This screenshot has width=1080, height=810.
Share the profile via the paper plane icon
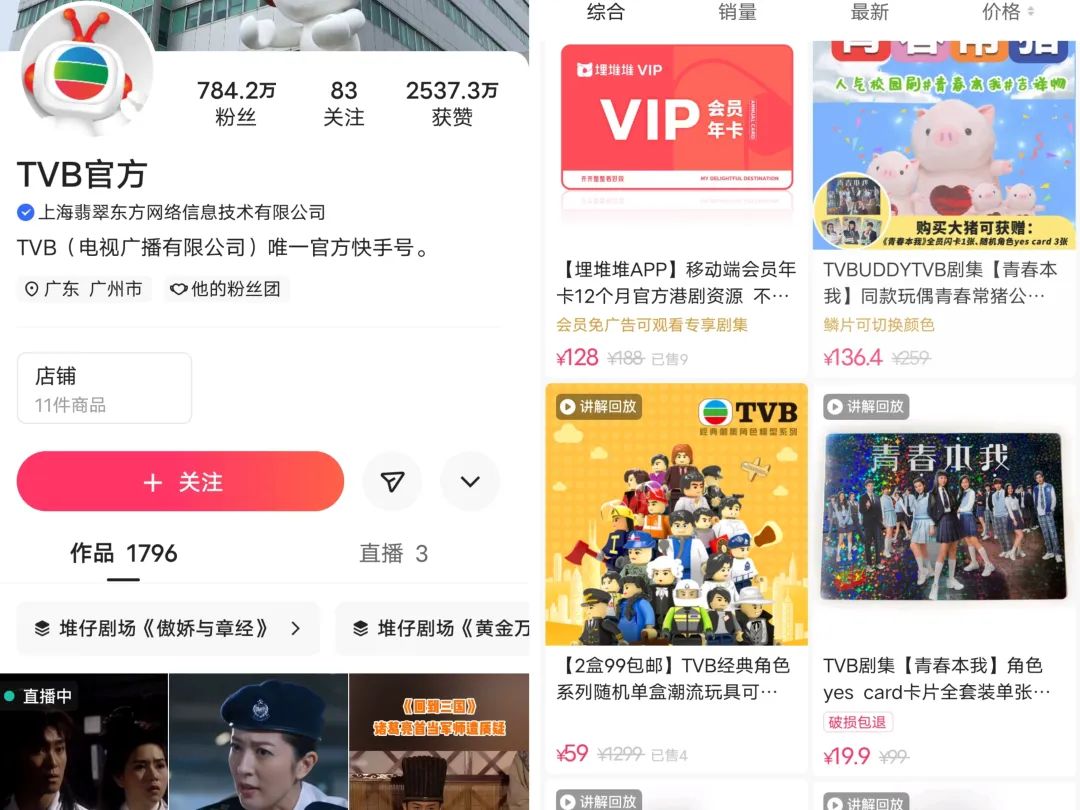[392, 482]
